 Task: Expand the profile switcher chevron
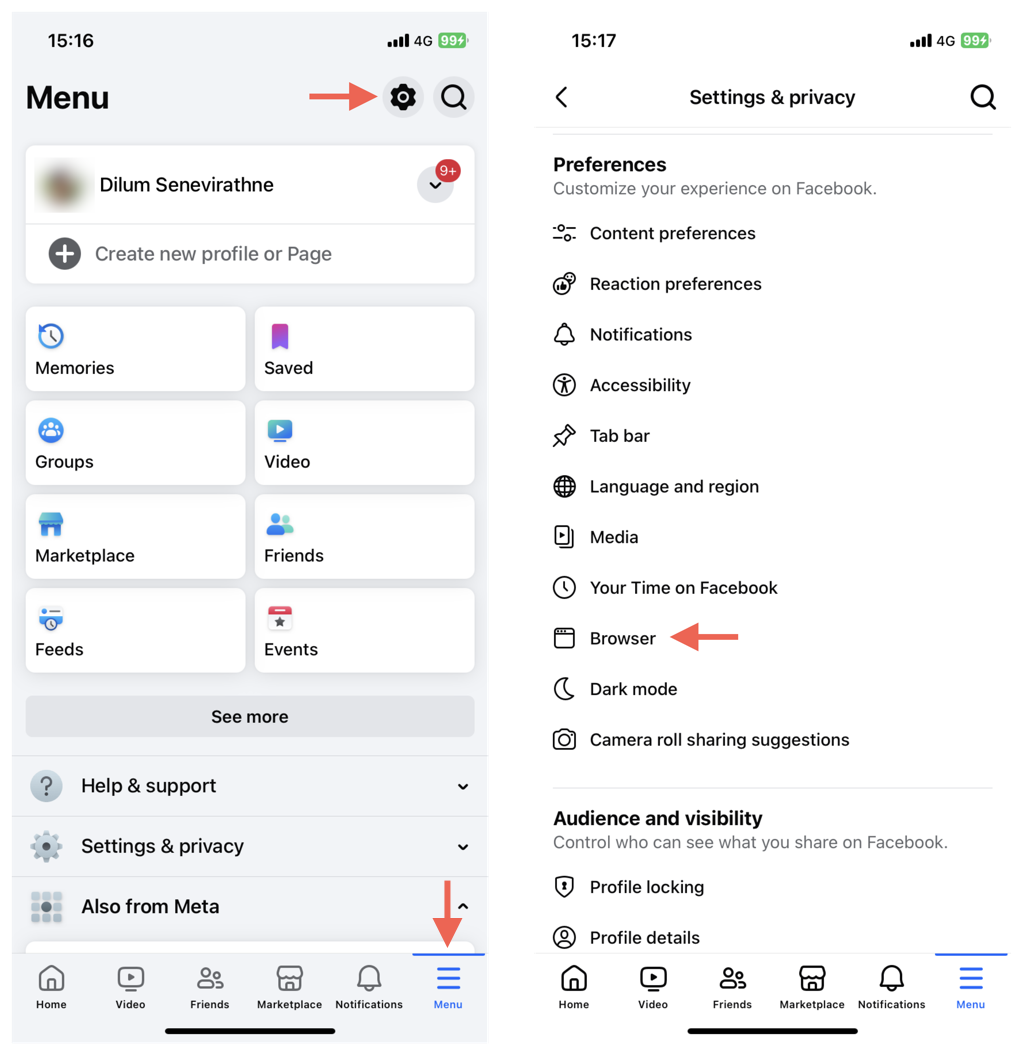[435, 185]
